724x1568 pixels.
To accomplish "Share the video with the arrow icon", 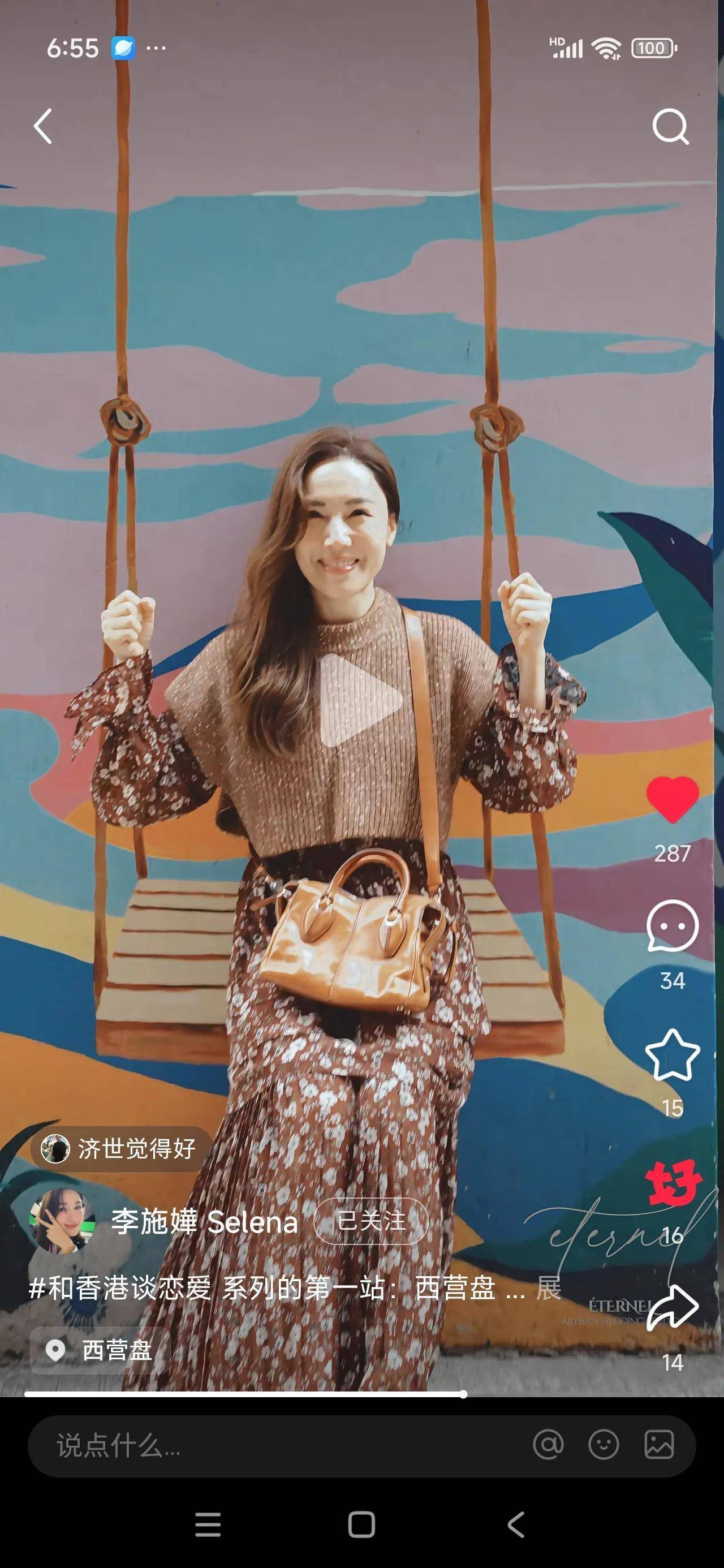I will click(671, 1307).
